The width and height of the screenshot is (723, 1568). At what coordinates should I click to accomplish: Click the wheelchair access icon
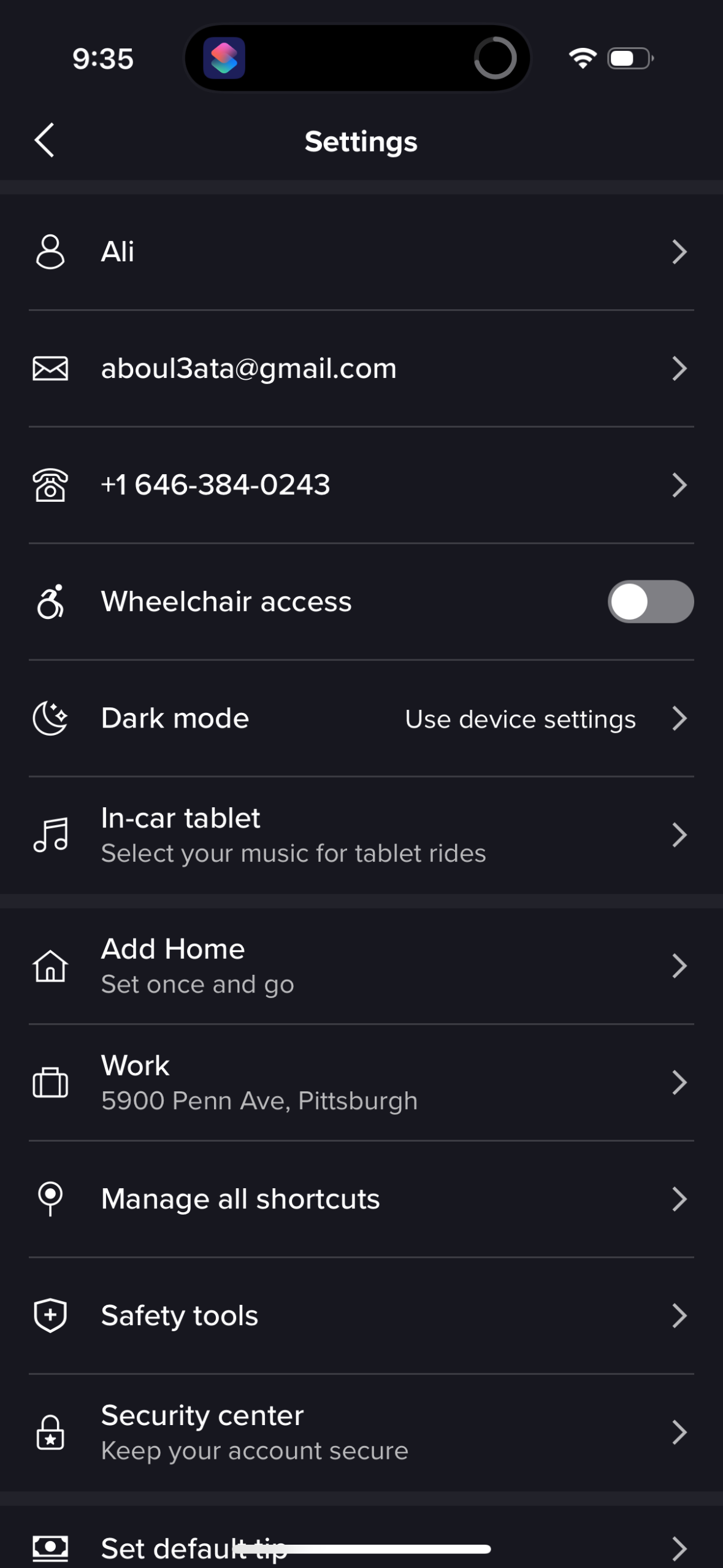click(x=50, y=601)
